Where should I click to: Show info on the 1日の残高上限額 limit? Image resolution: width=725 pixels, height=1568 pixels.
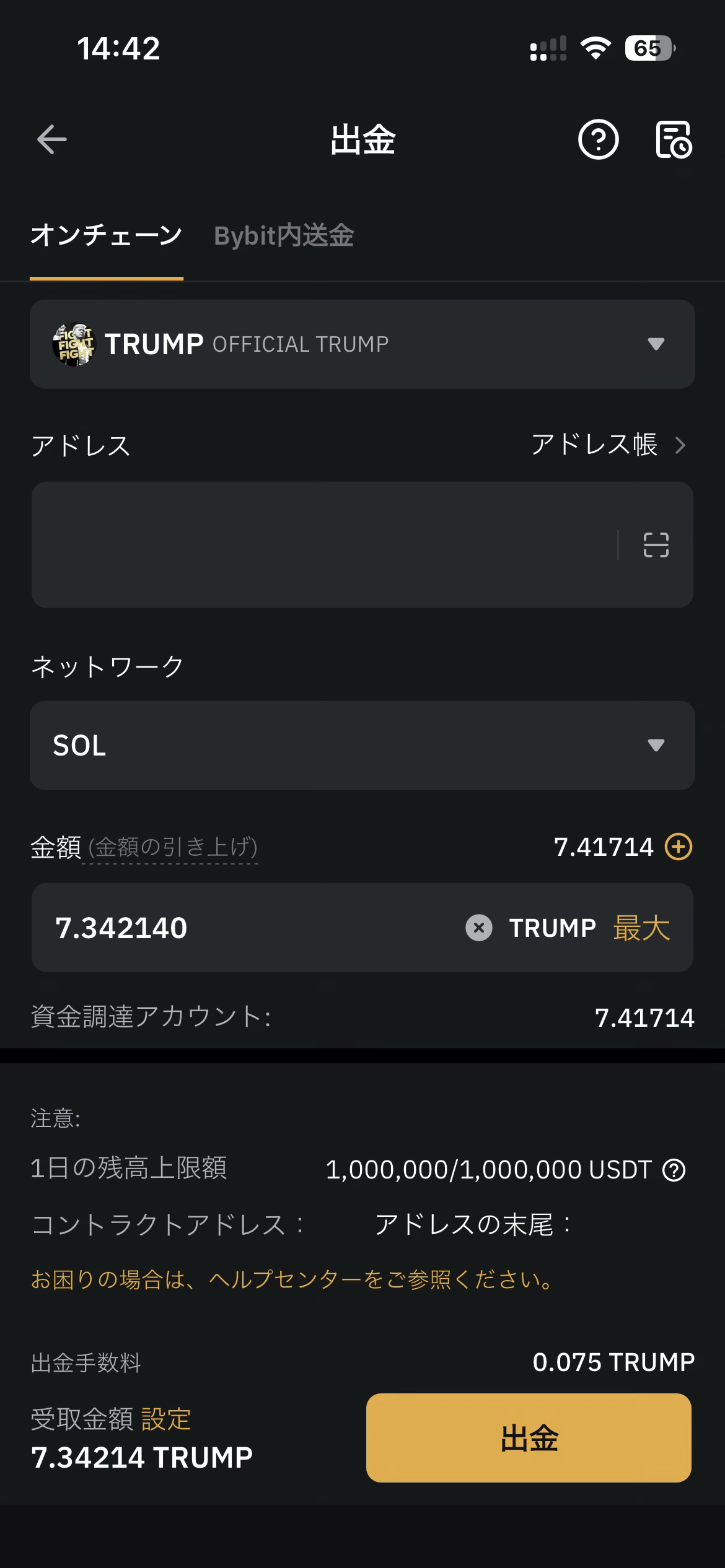(x=674, y=1170)
